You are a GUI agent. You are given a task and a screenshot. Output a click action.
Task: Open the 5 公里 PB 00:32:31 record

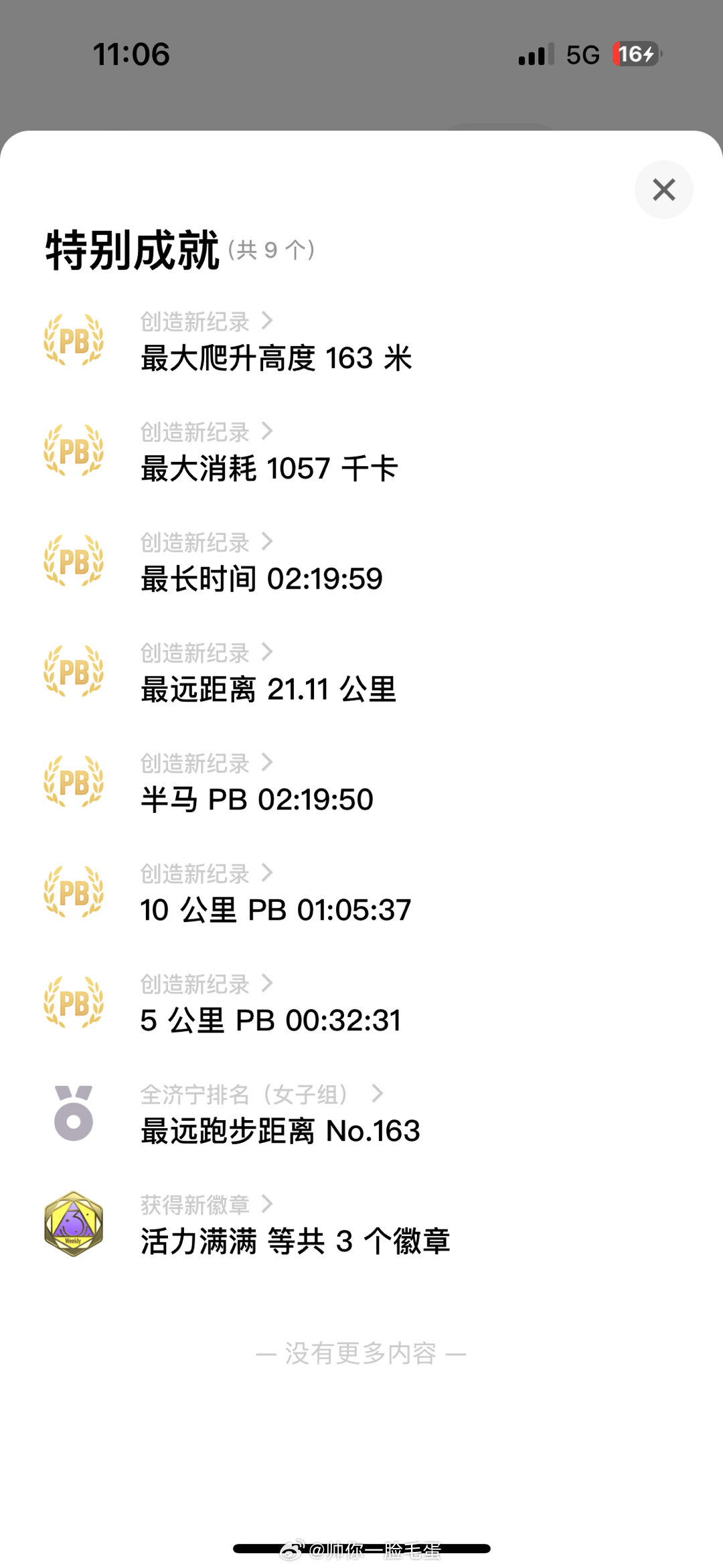(x=361, y=1004)
